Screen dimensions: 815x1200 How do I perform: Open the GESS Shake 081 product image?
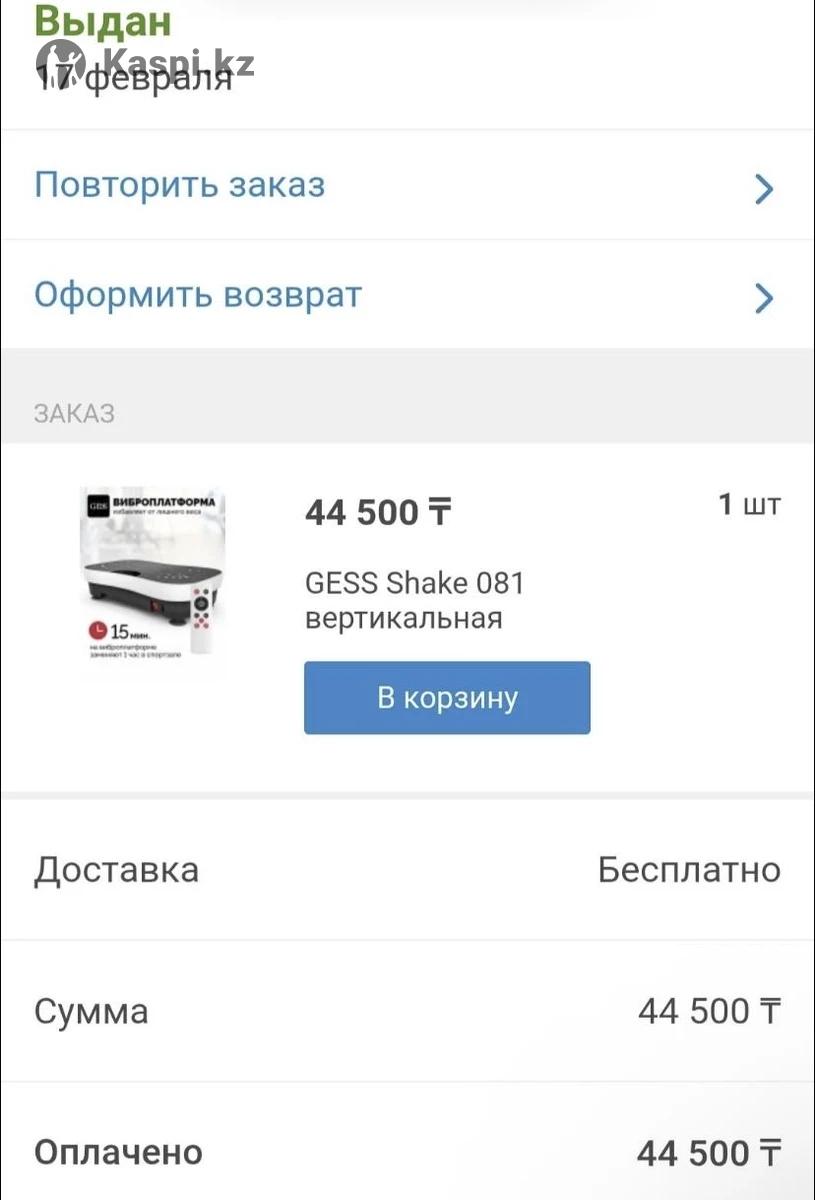[x=152, y=575]
